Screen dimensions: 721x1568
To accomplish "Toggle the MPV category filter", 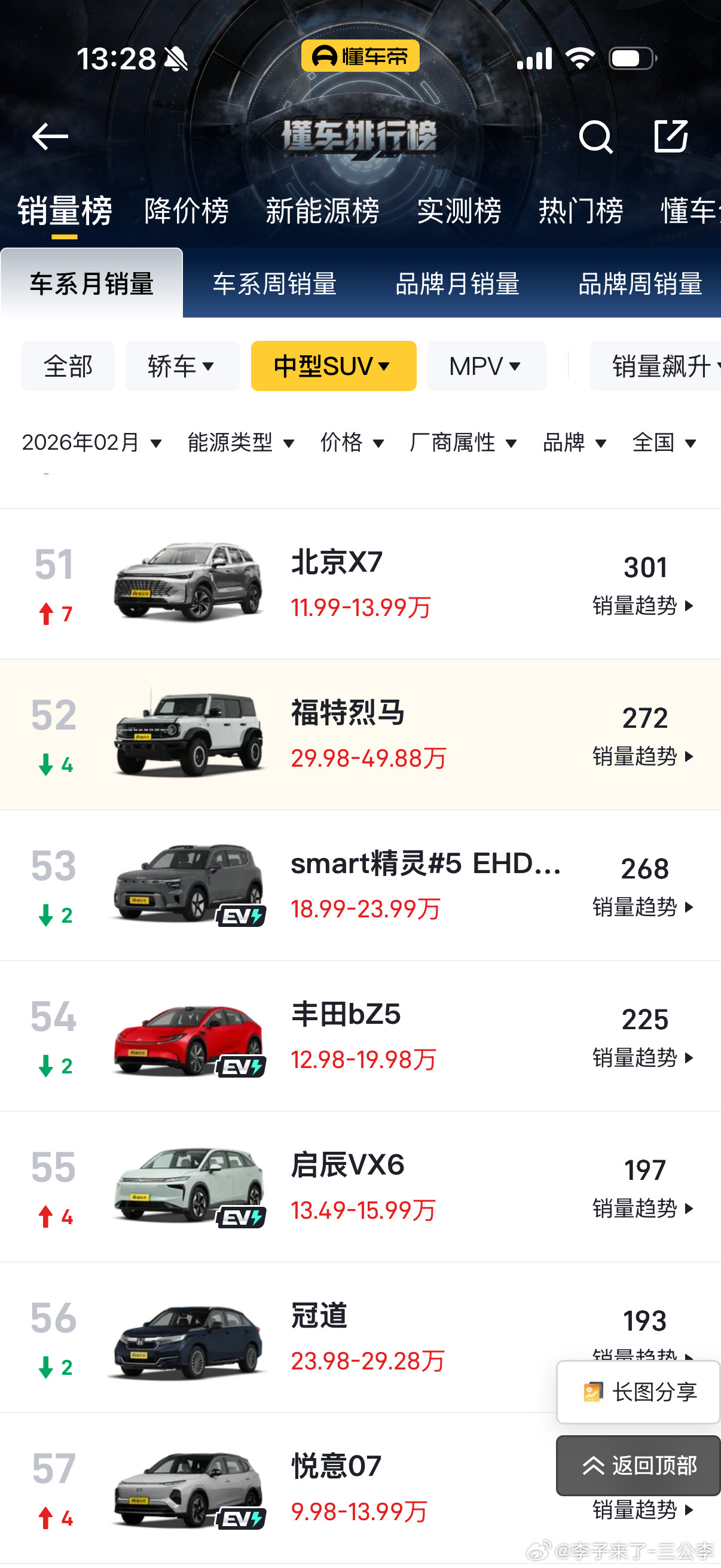I will pyautogui.click(x=486, y=366).
